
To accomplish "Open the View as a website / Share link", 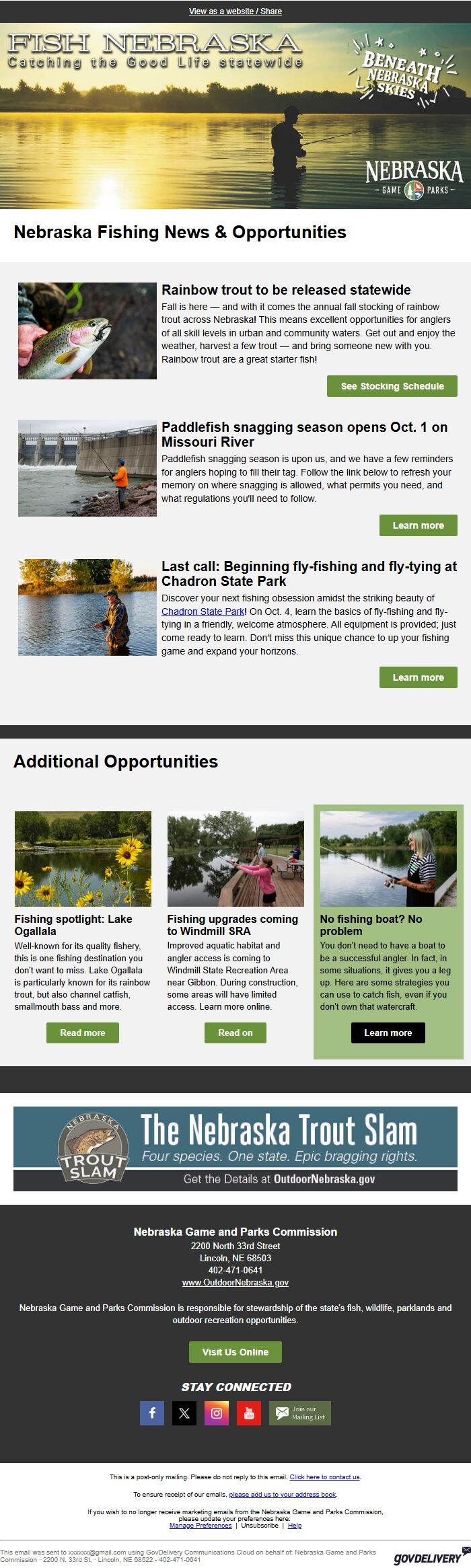I will tap(235, 11).
